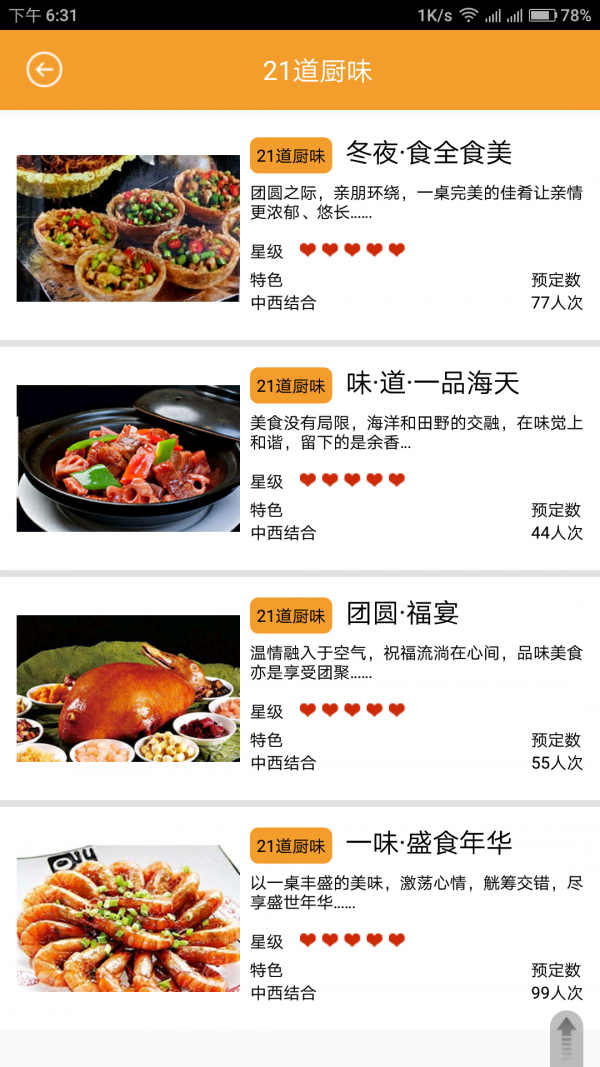This screenshot has height=1067, width=600.
Task: Tap the back-to-top arrow button
Action: click(x=567, y=1038)
